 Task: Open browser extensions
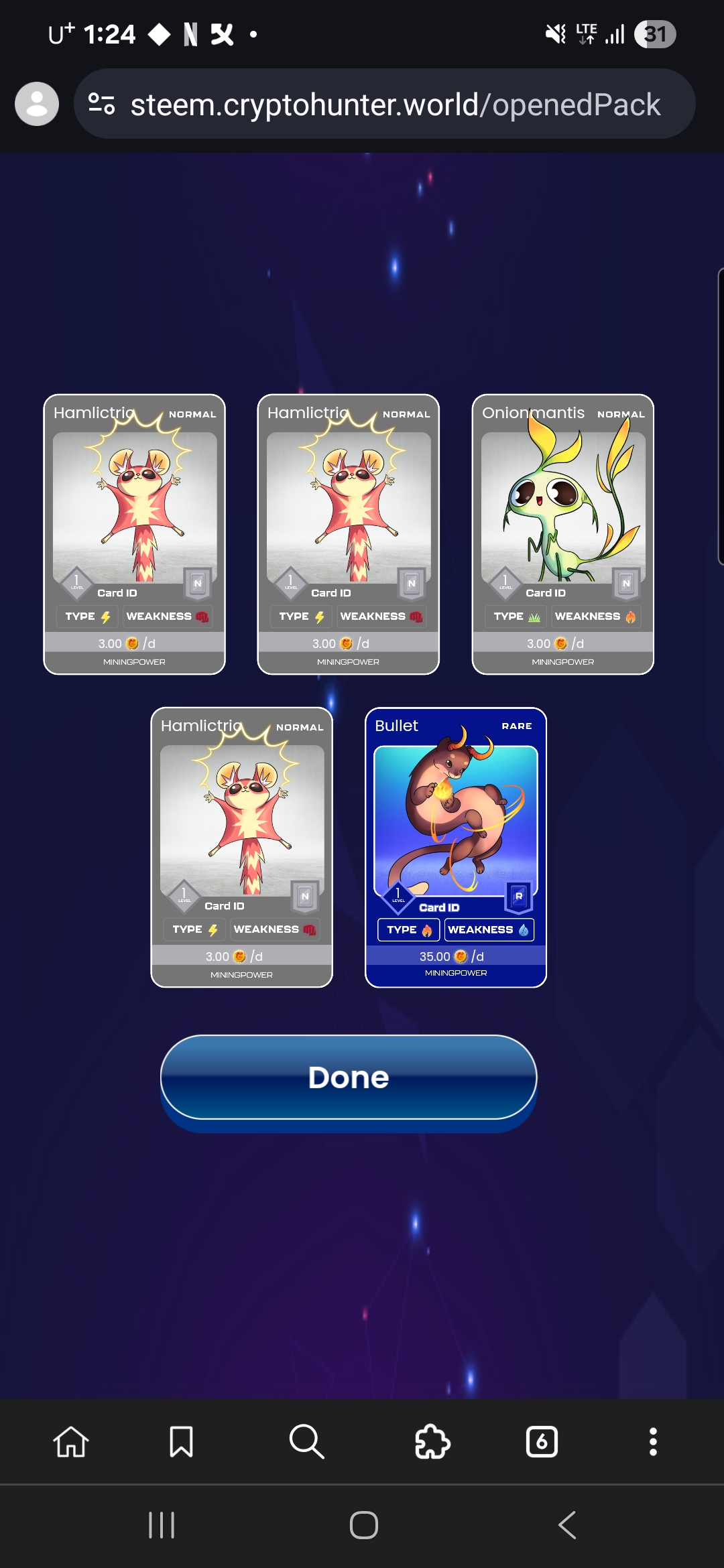point(432,1441)
